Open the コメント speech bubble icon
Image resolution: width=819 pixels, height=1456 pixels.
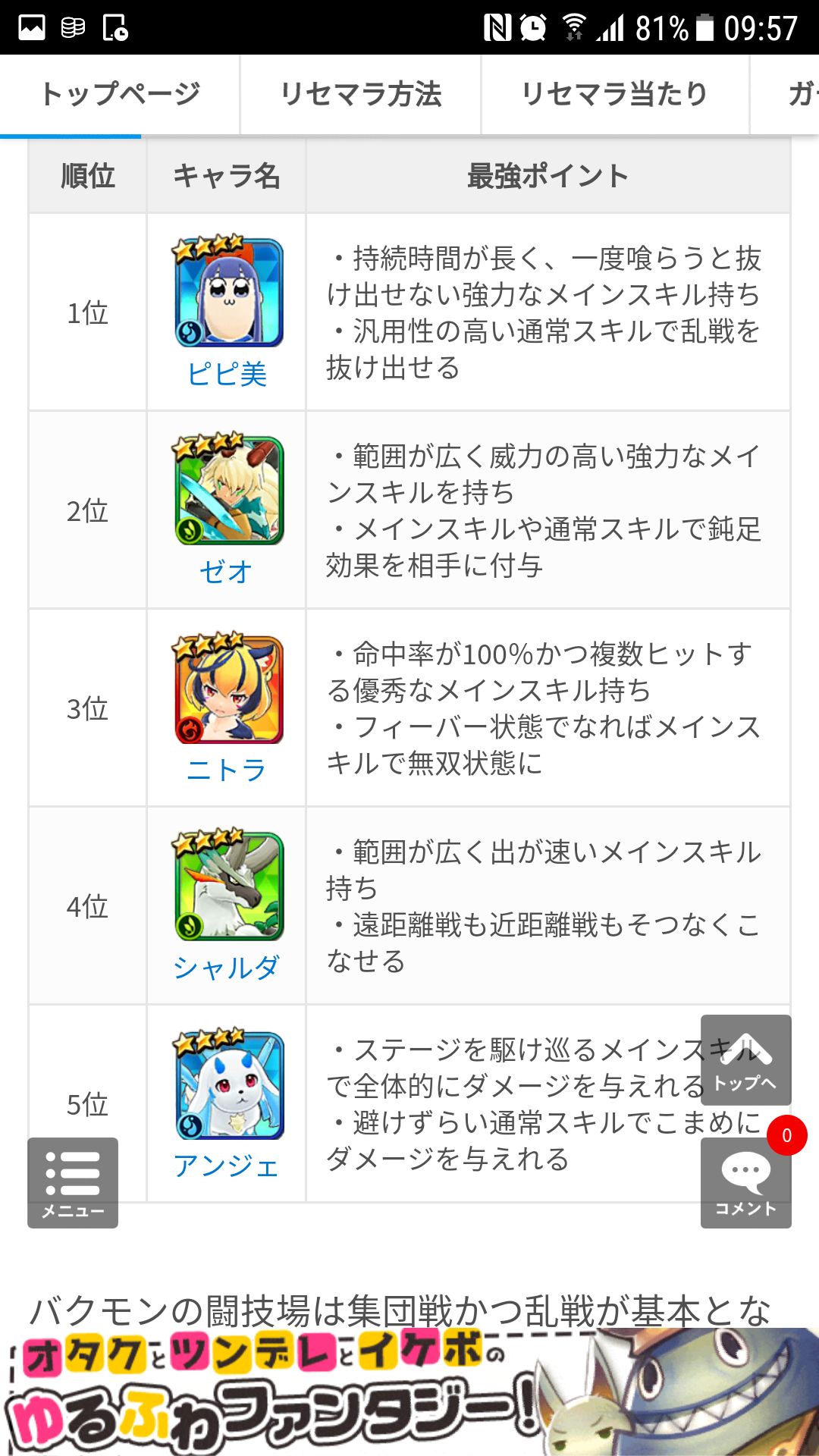tap(745, 1175)
